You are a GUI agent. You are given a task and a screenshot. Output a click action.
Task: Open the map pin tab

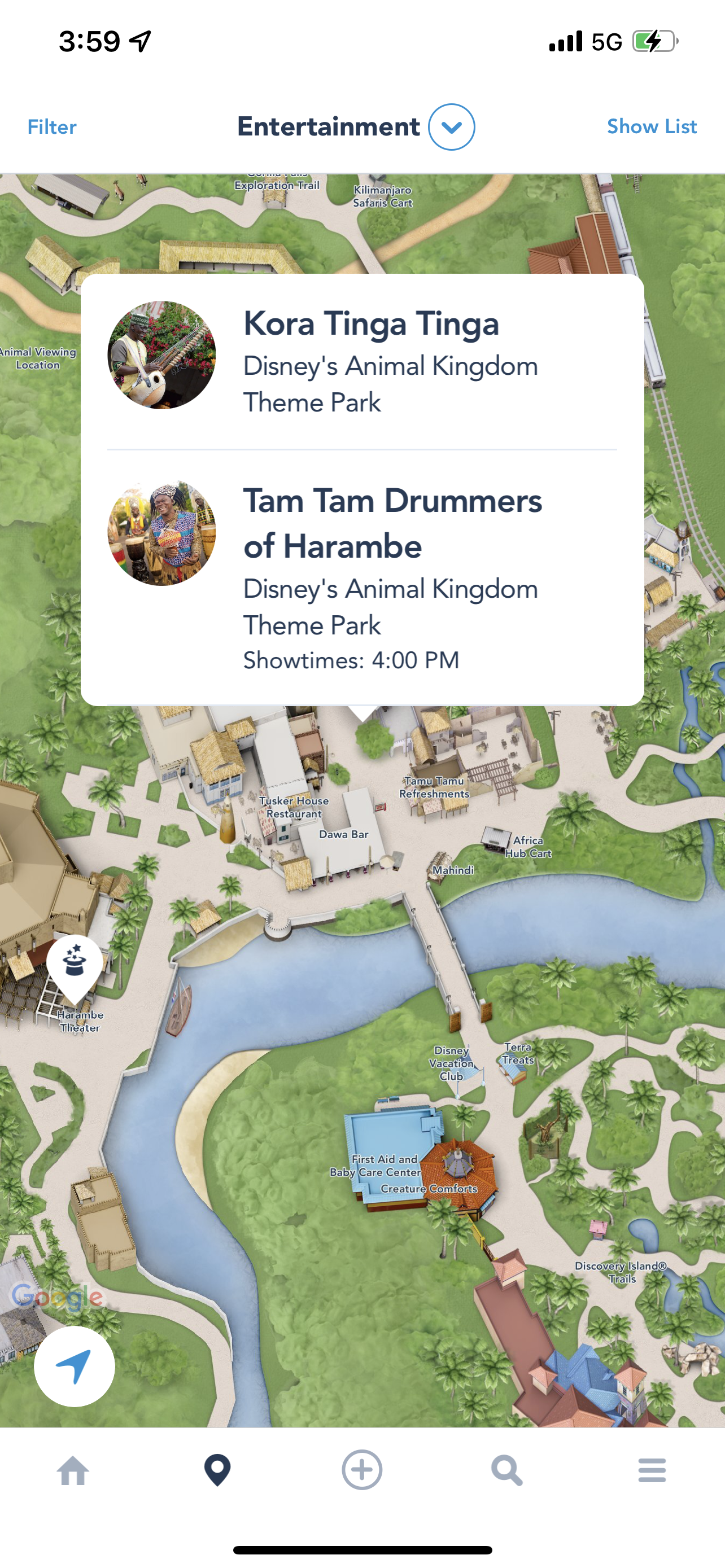pos(217,1470)
